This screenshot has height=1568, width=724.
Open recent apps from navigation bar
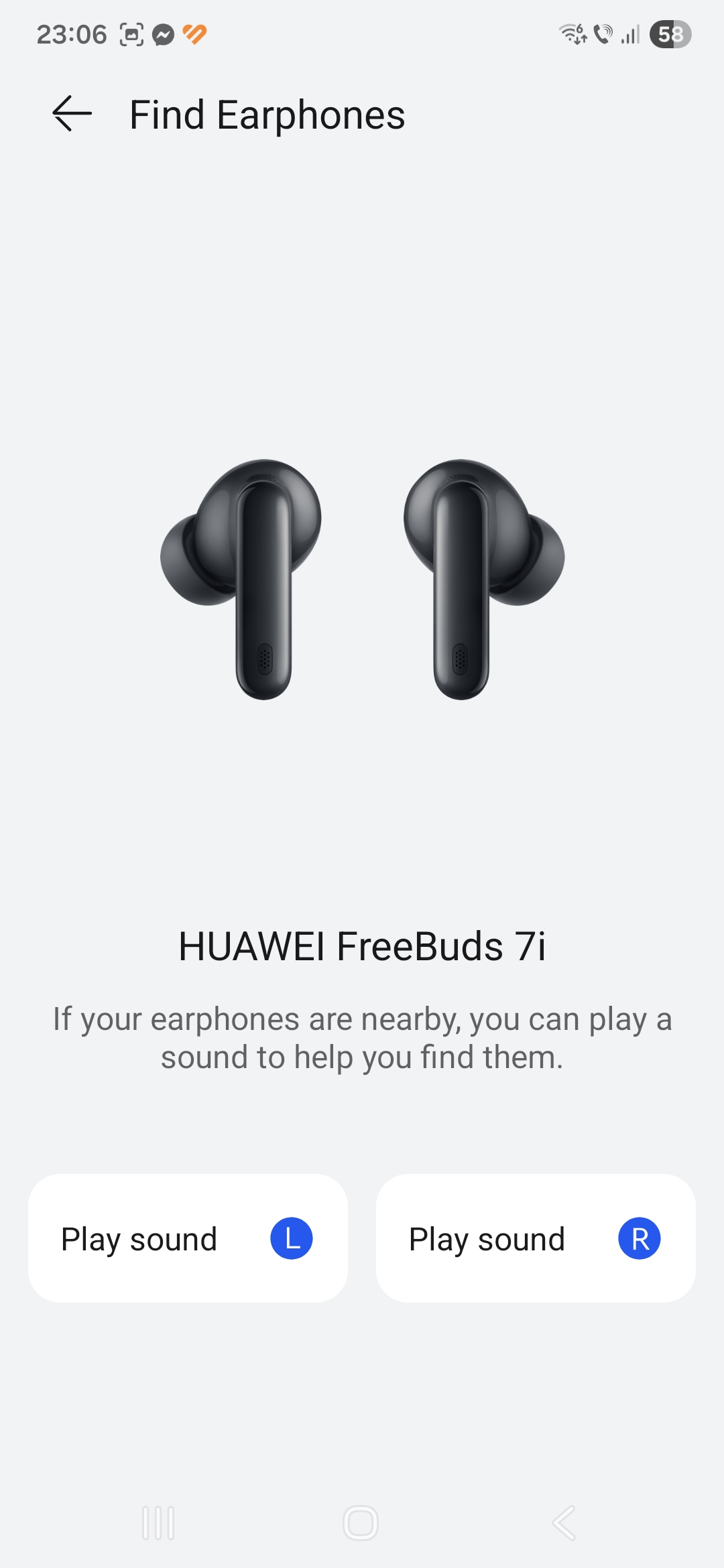point(159,1523)
